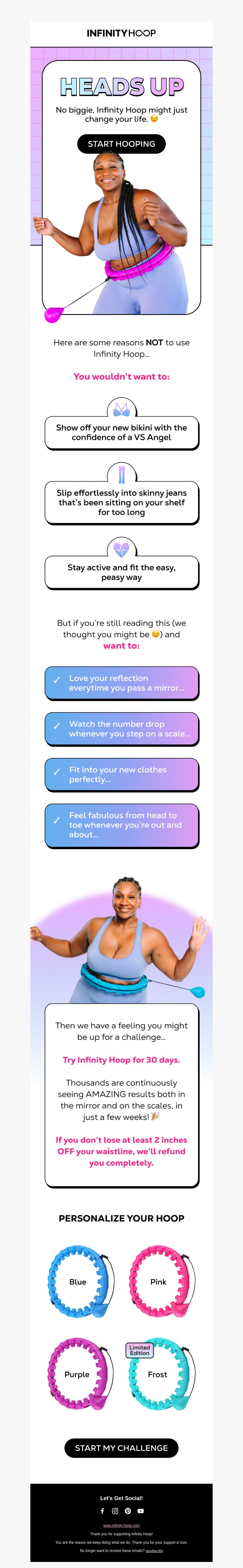The image size is (243, 1568).
Task: Tap the unsubscribe link
Action: [x=154, y=1550]
